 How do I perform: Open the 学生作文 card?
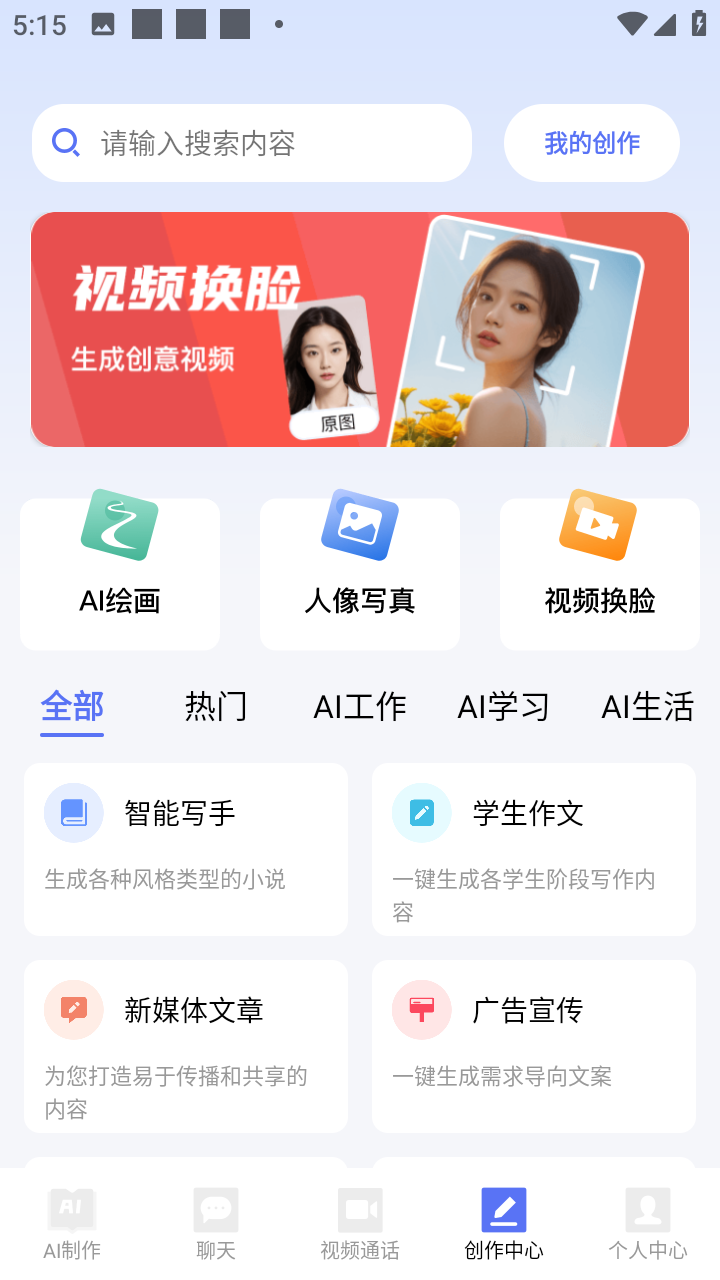tap(534, 849)
